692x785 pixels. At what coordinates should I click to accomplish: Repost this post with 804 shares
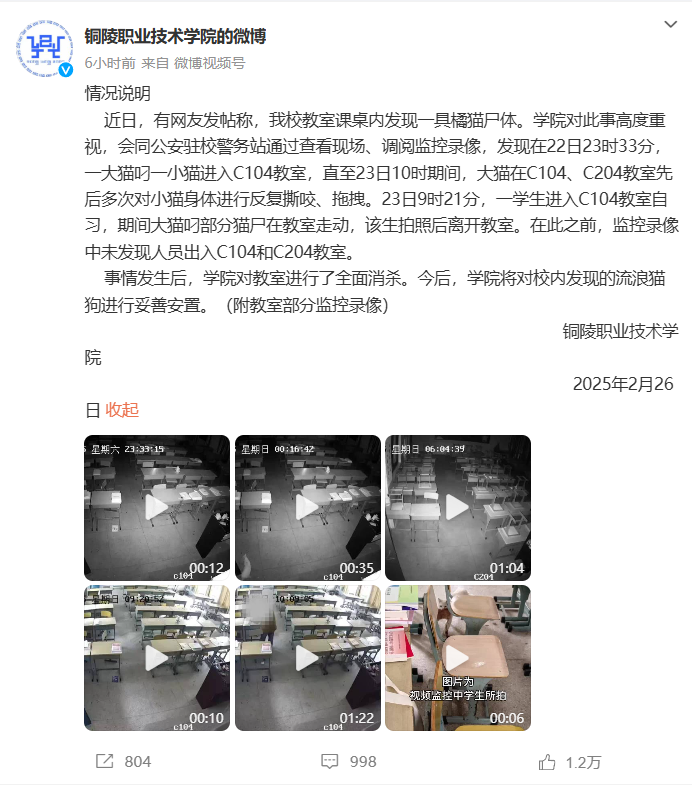pos(123,762)
